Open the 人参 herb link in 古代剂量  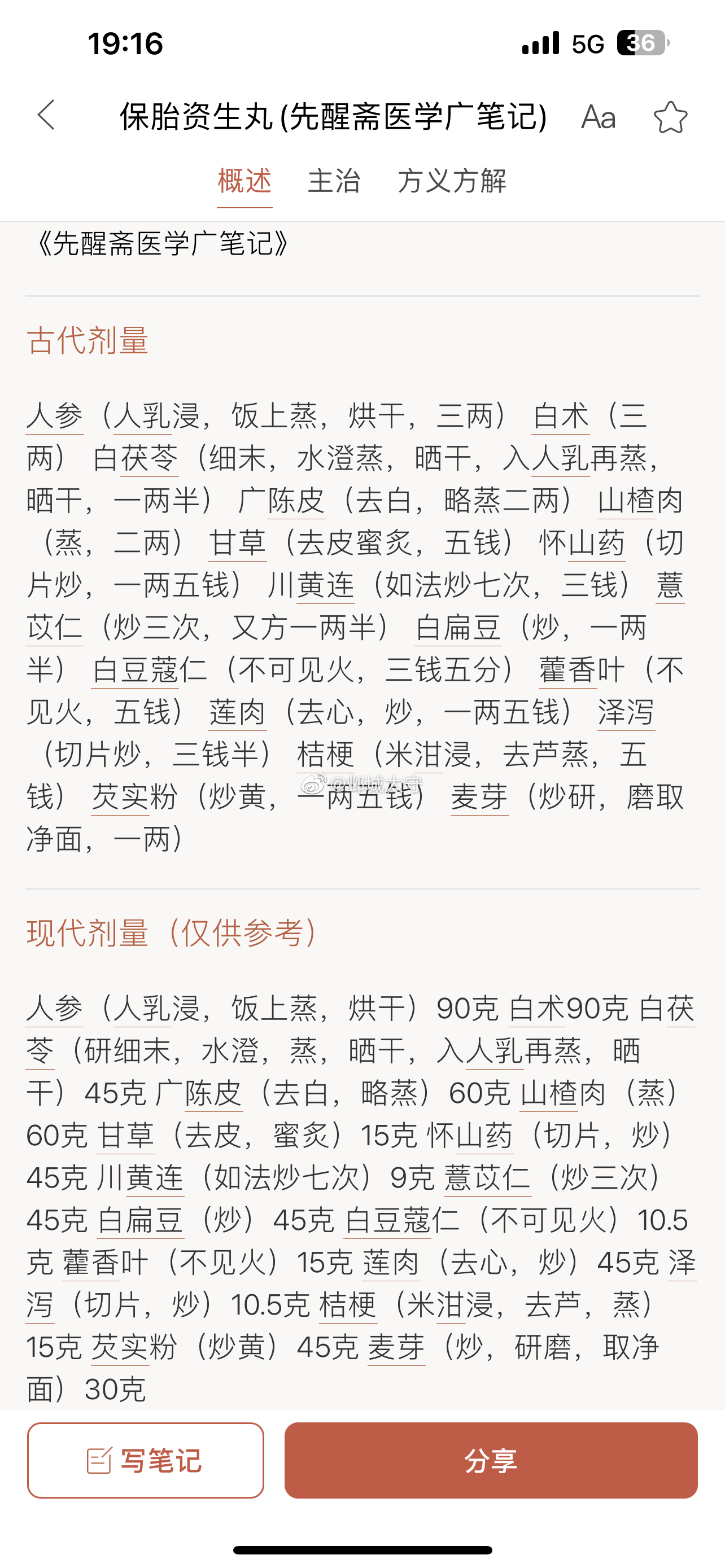[55, 417]
